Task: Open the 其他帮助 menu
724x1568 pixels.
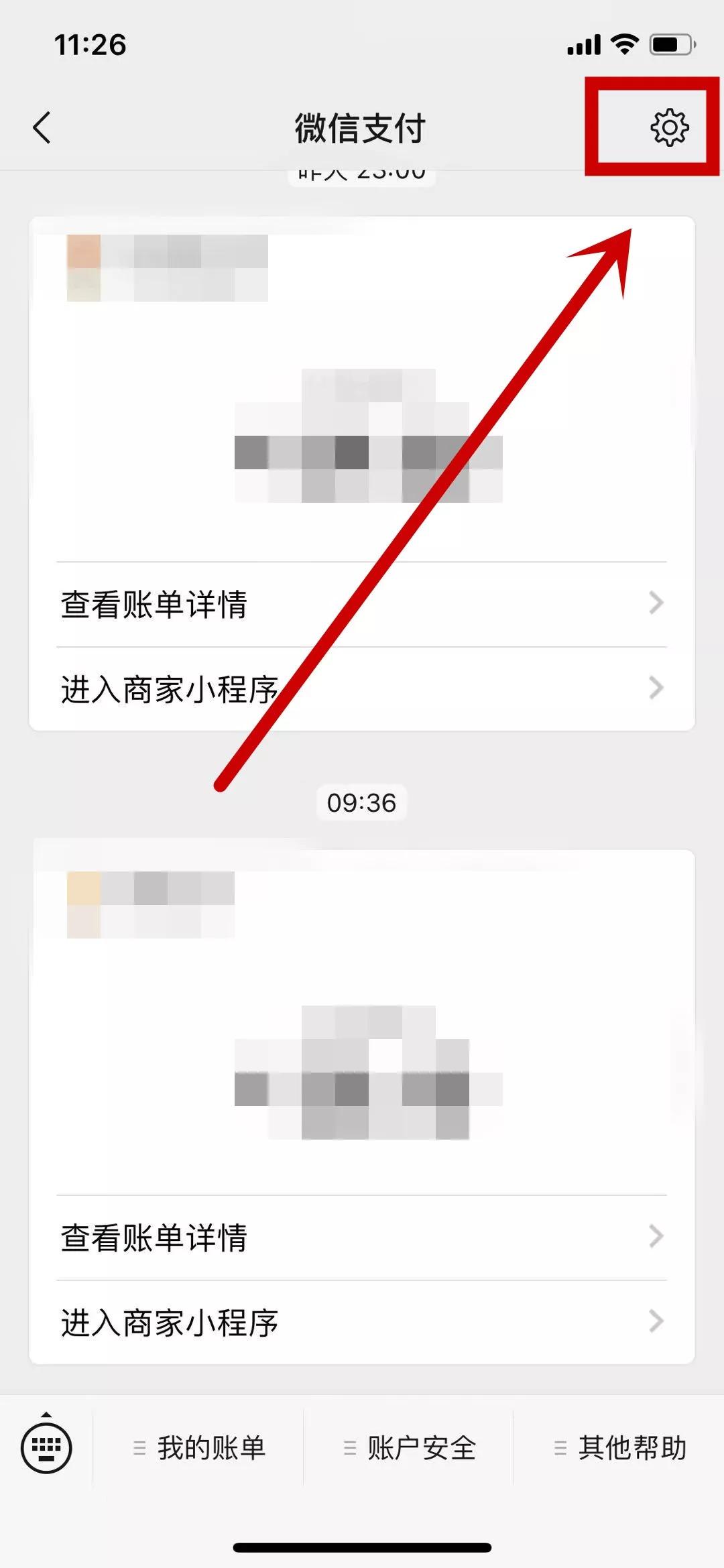Action: point(631,1448)
